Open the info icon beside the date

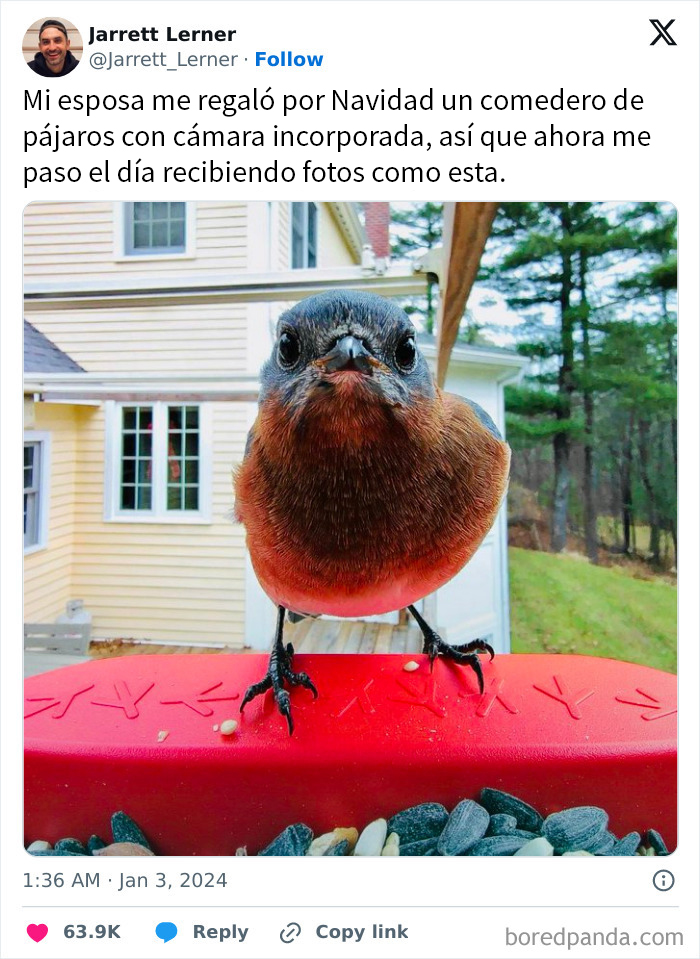click(663, 880)
